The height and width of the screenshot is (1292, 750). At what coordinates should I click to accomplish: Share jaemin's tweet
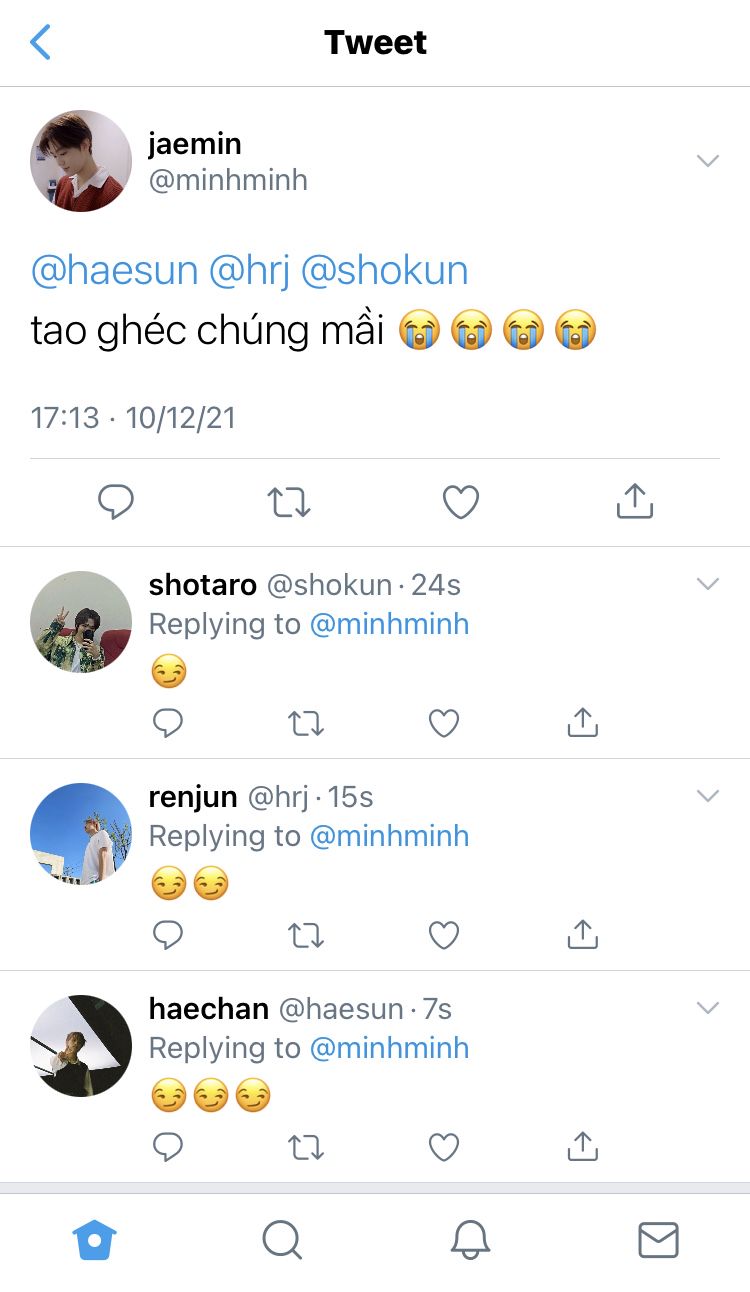[x=634, y=501]
